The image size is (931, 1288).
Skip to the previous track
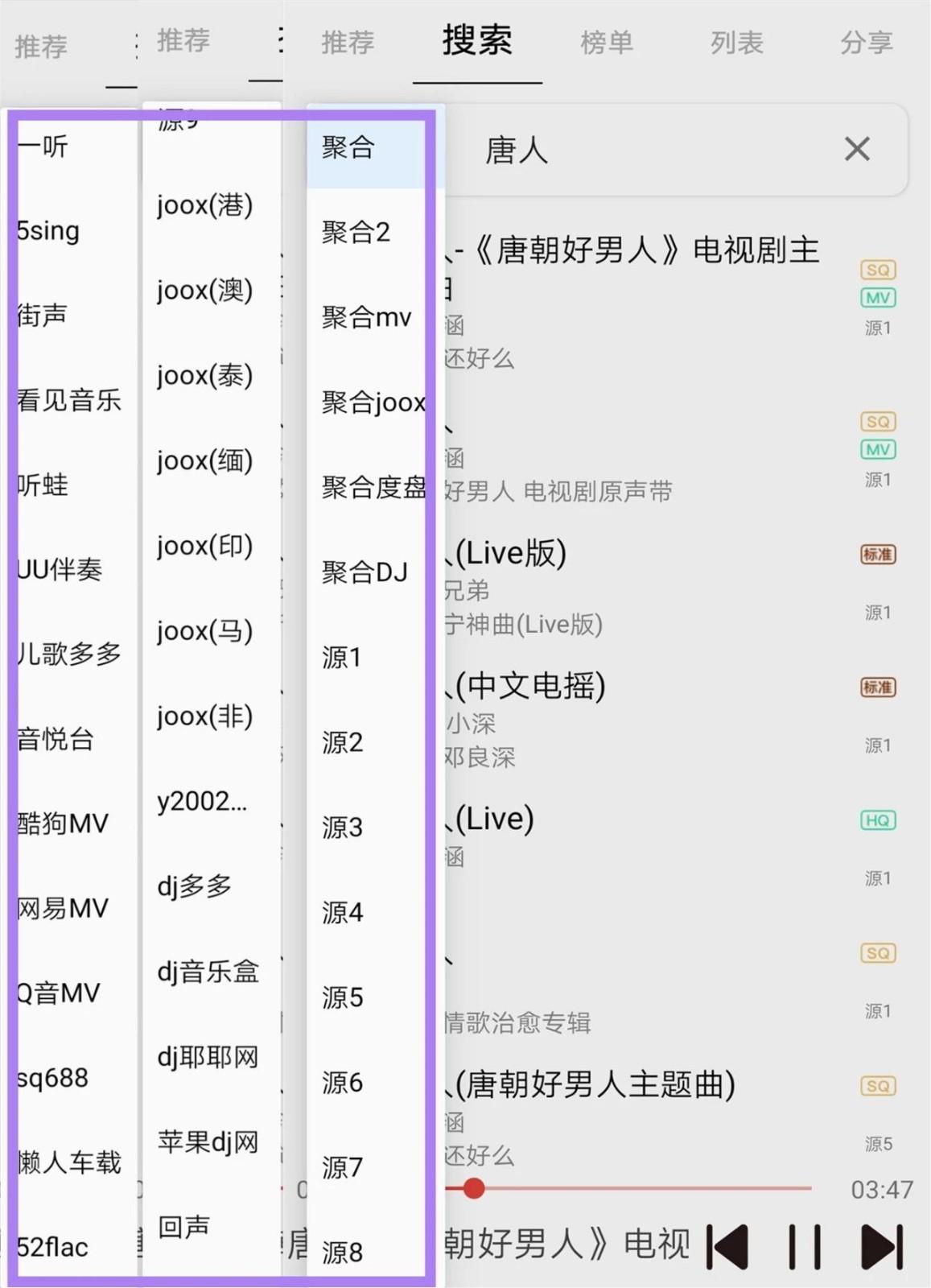(x=728, y=1247)
